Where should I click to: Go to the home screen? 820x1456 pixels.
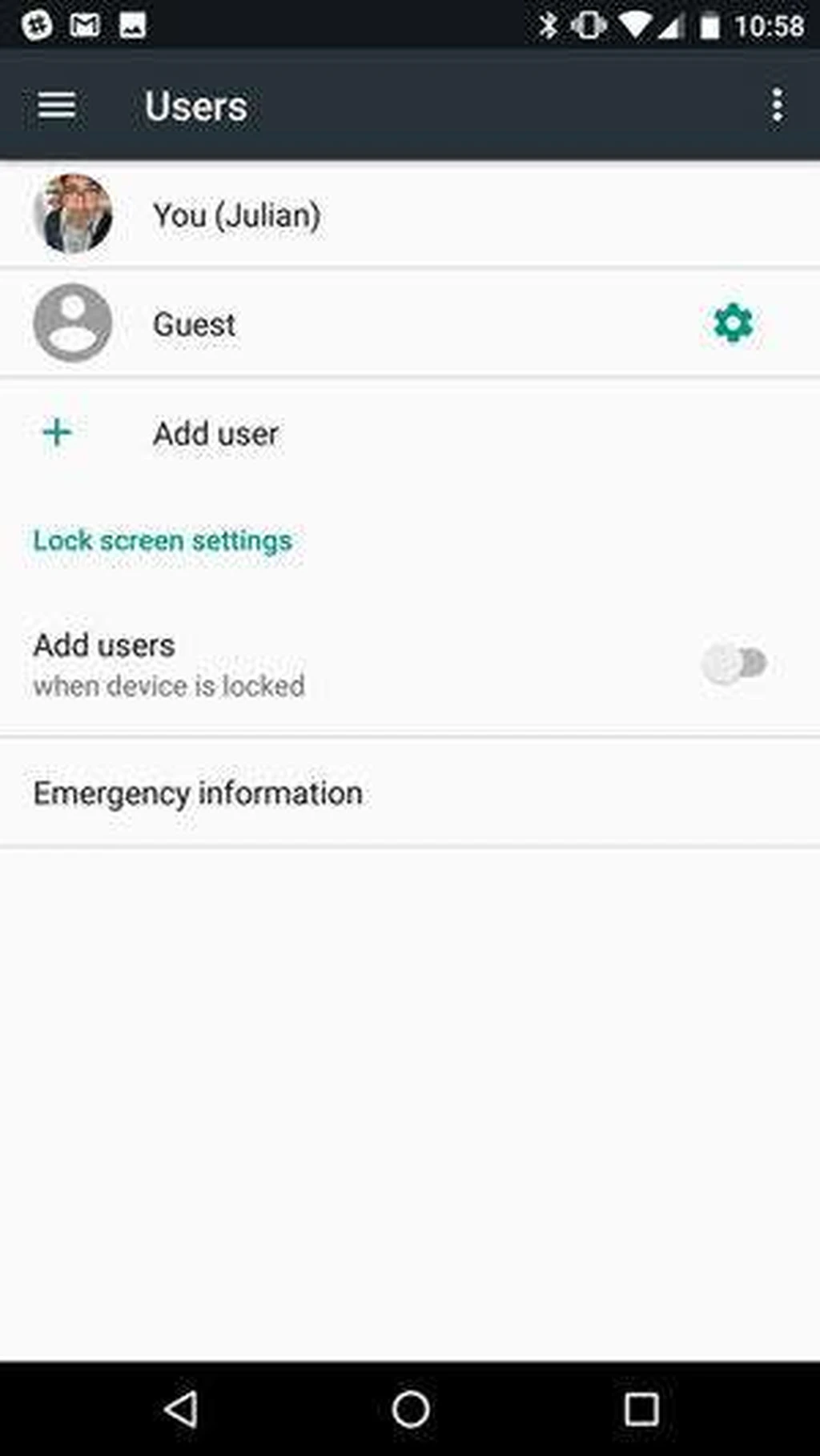click(411, 1409)
